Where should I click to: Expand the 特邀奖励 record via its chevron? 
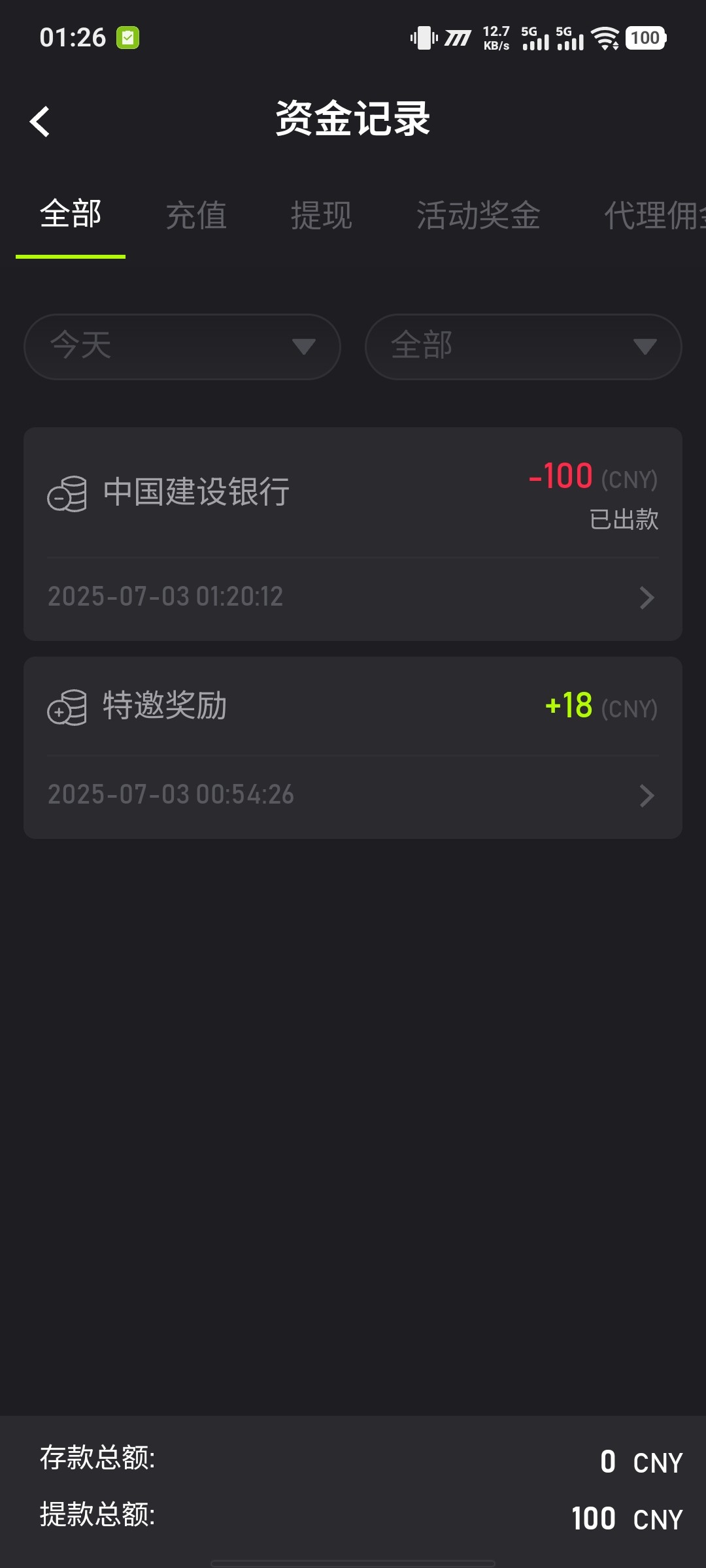tap(647, 795)
